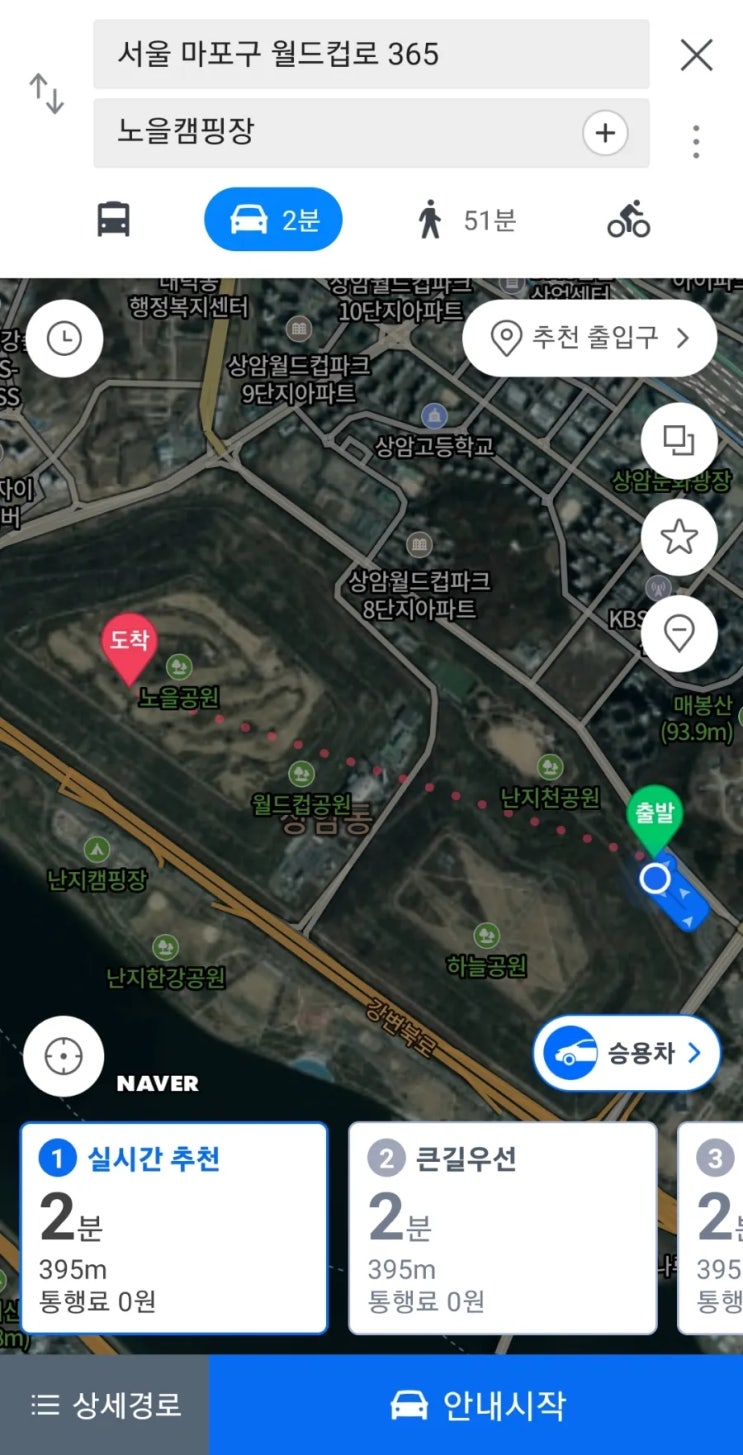Swap start and destination locations
The image size is (743, 1455).
point(46,93)
